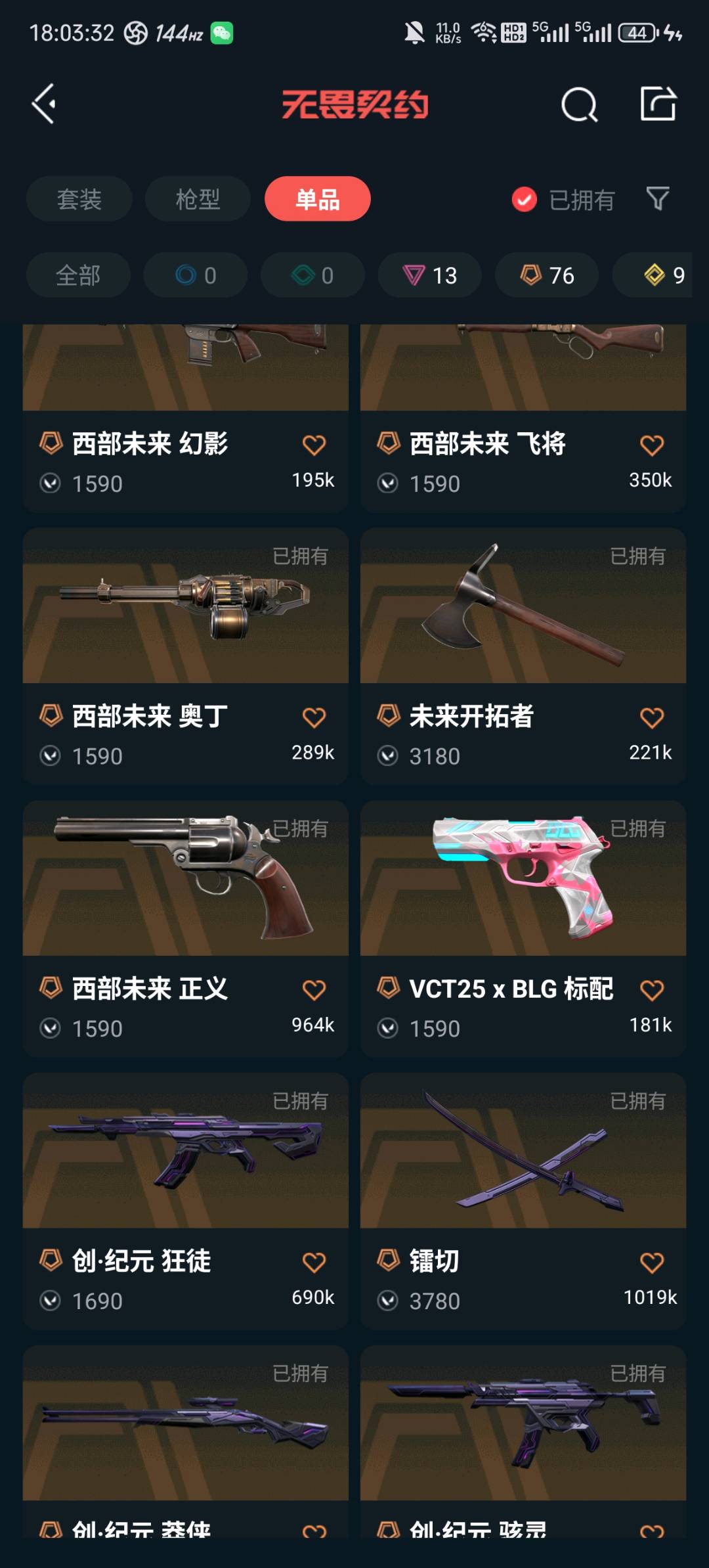Screen dimensions: 709x1568
Task: Favorite the 西部未来 飞将 skin
Action: (651, 445)
